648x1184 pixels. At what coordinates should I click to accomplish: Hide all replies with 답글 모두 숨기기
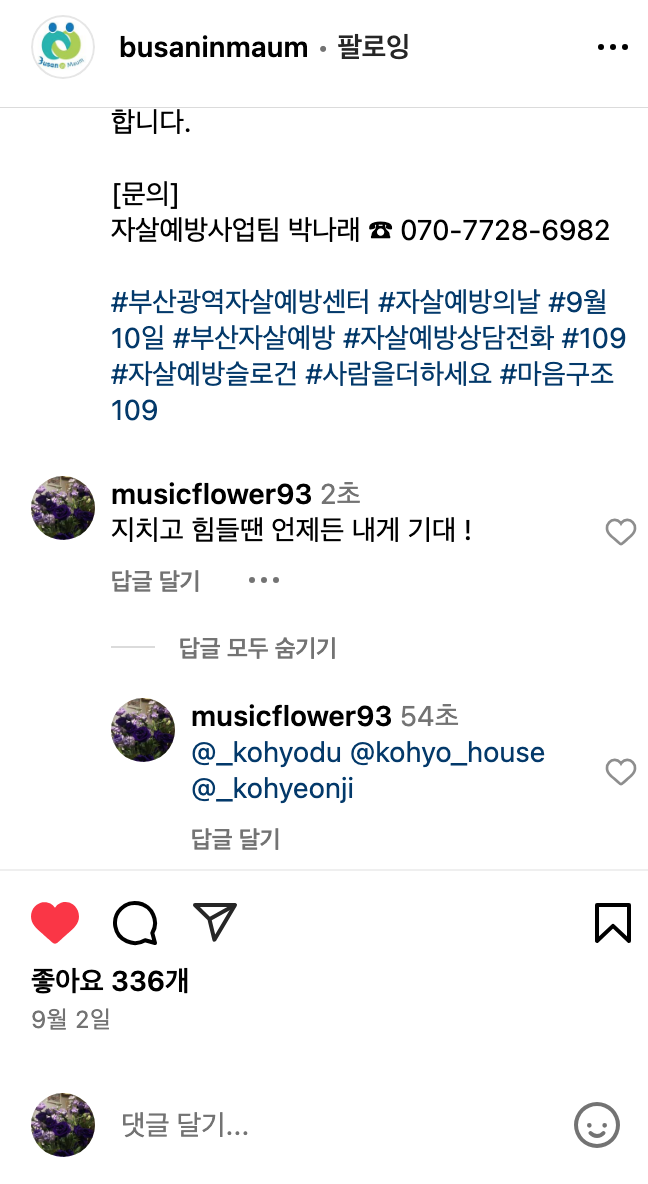coord(257,648)
